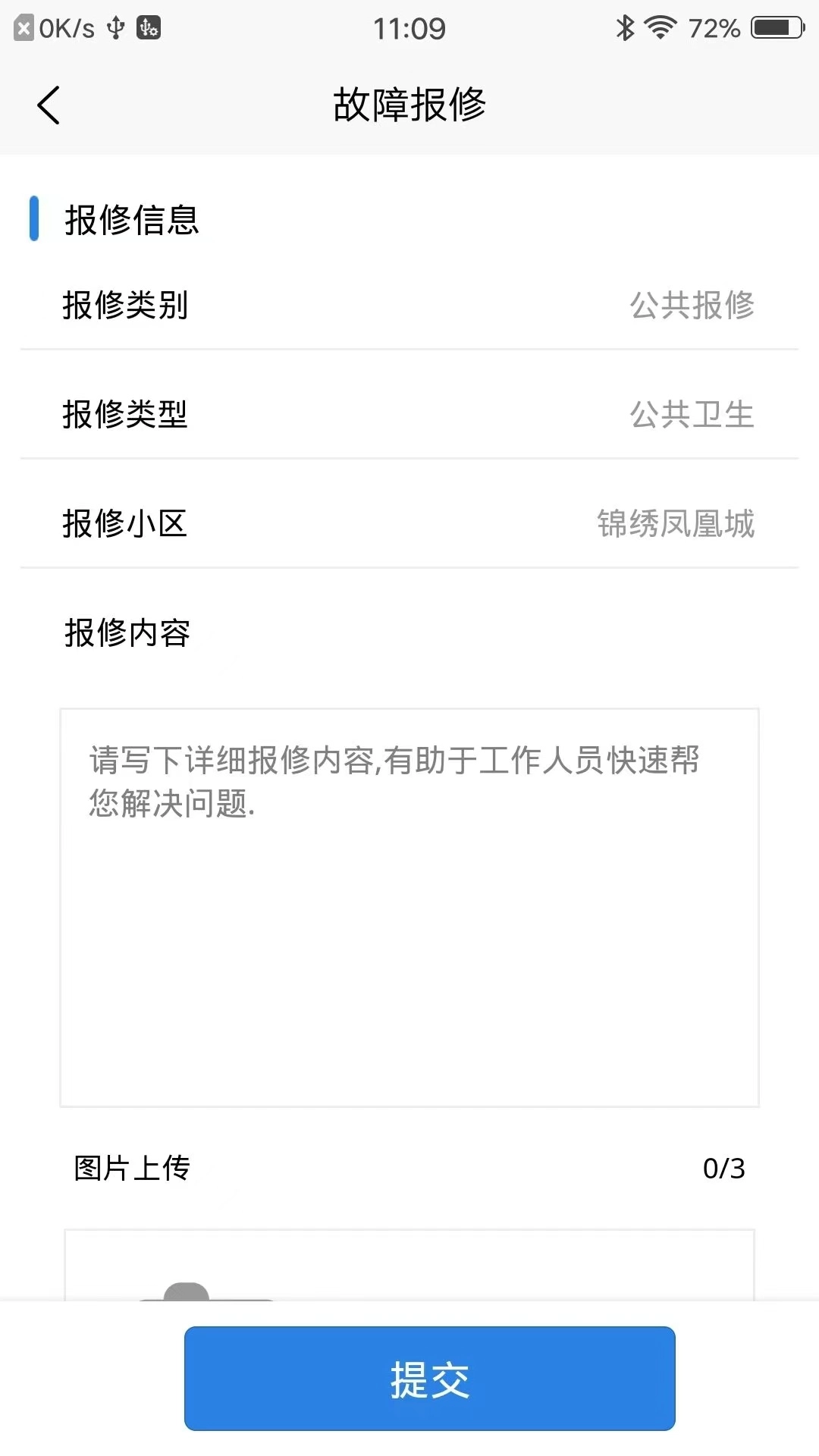Tap the battery indicator in the status bar
819x1456 pixels.
click(x=775, y=27)
